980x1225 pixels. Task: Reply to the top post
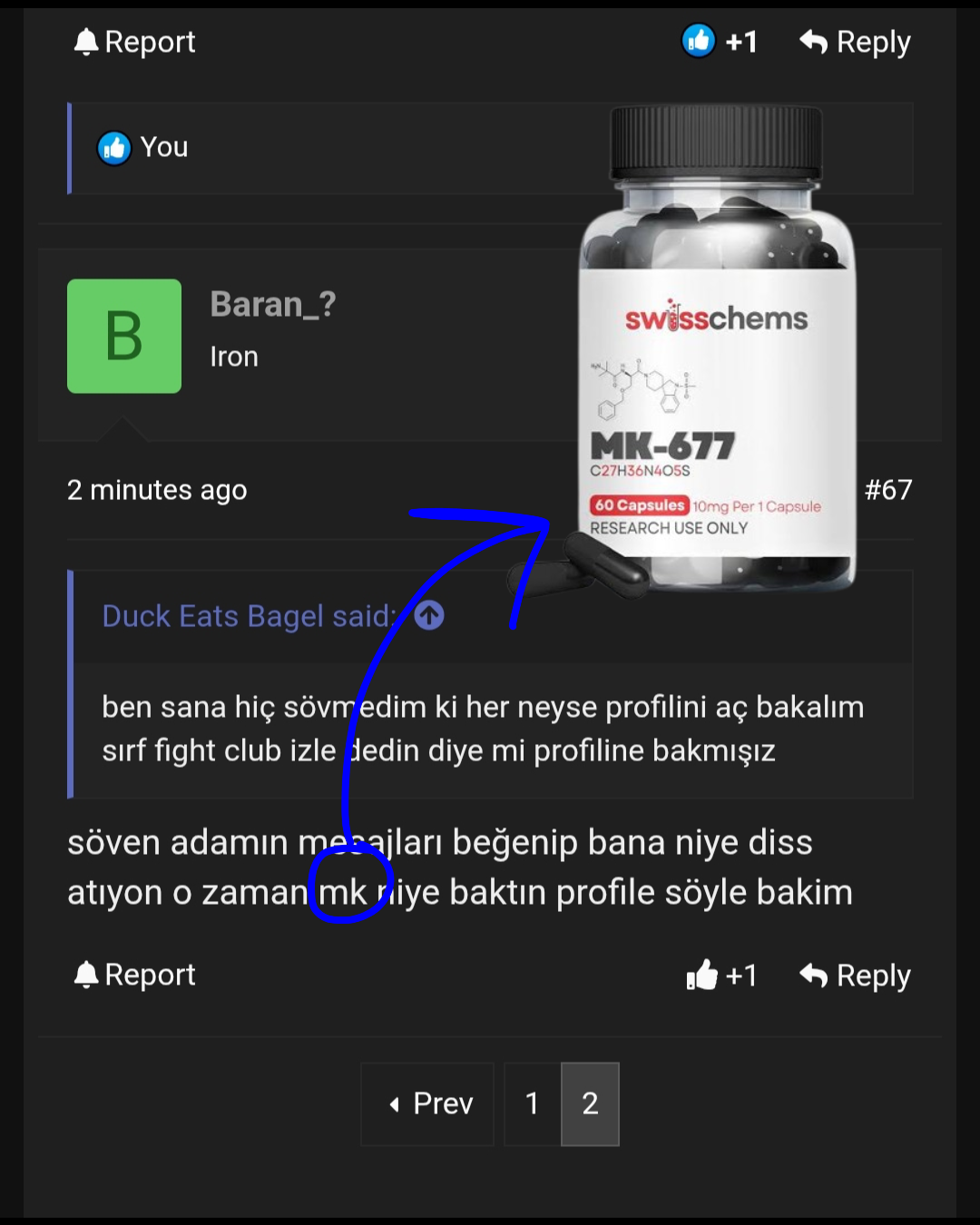pos(855,42)
